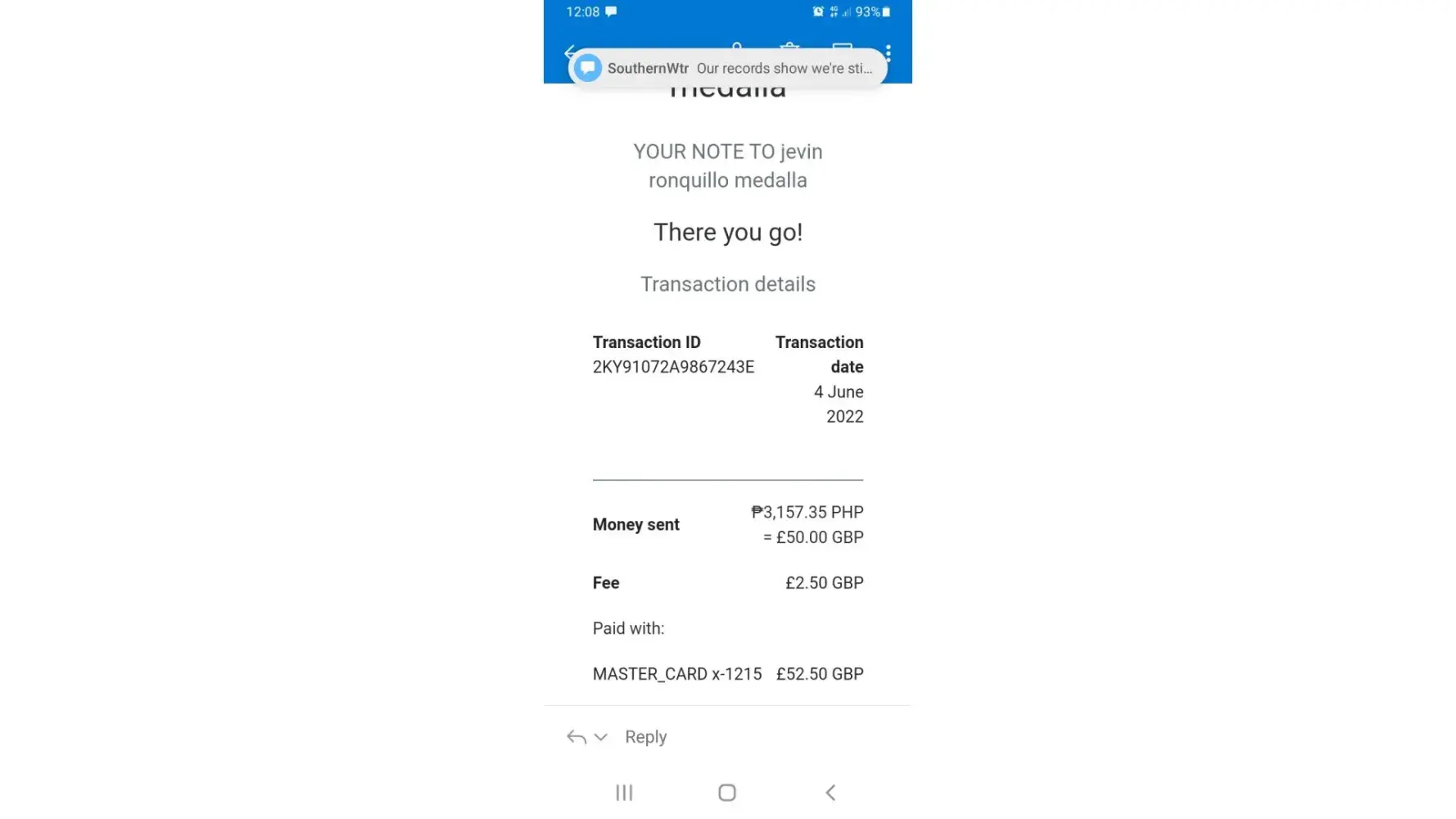Open the SouthernWtr message notification
The image size is (1456, 819).
click(x=727, y=68)
